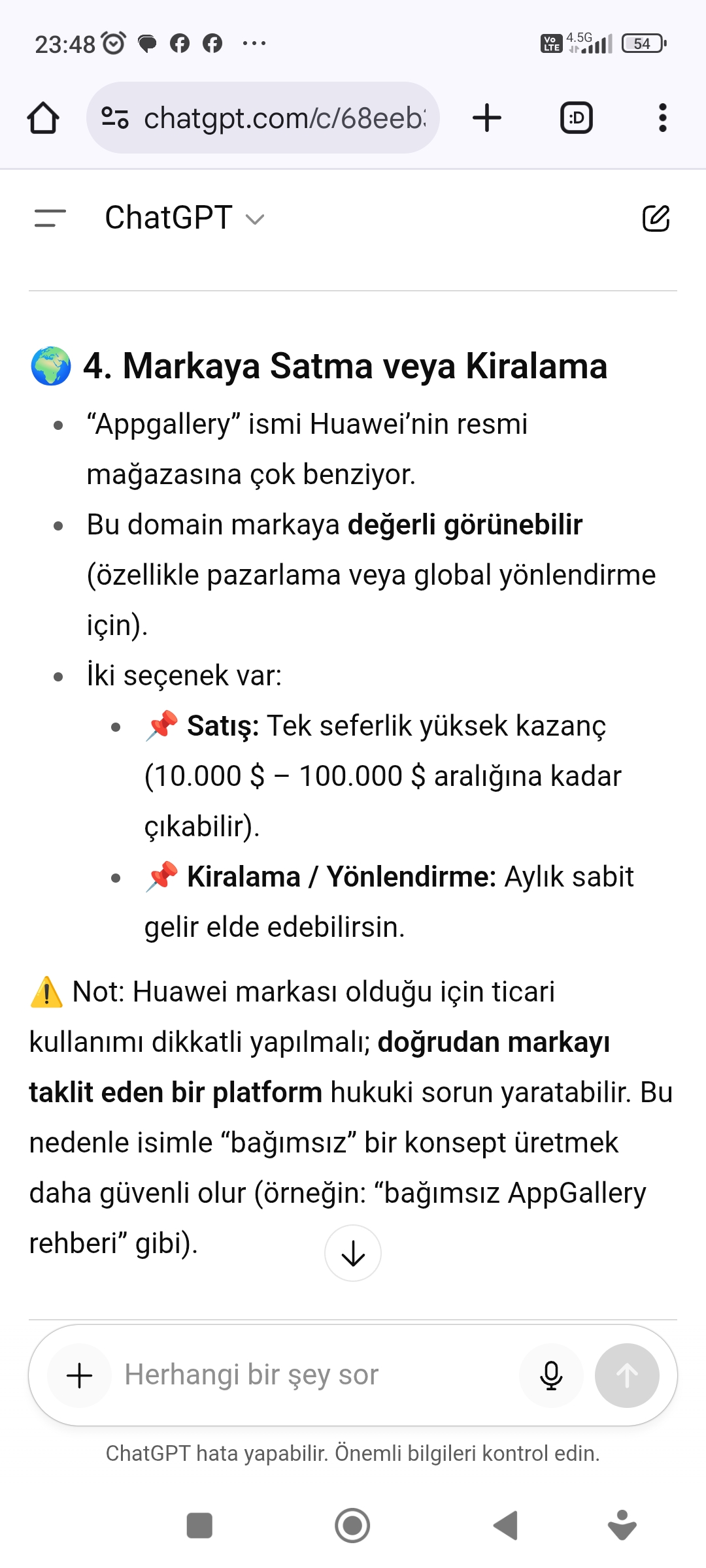Open the browser overflow menu

663,118
